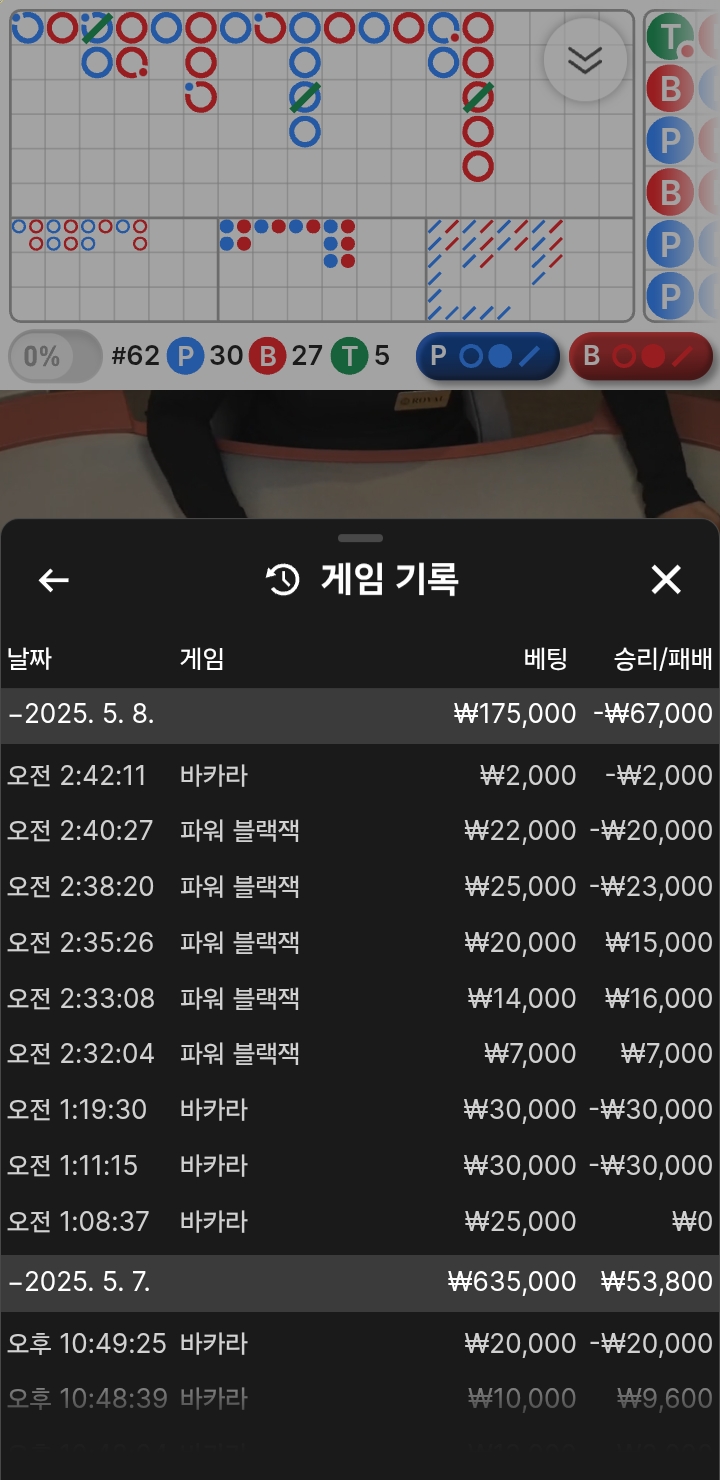720x1480 pixels.
Task: View the 2:33:08 power blackjack round
Action: coord(360,998)
